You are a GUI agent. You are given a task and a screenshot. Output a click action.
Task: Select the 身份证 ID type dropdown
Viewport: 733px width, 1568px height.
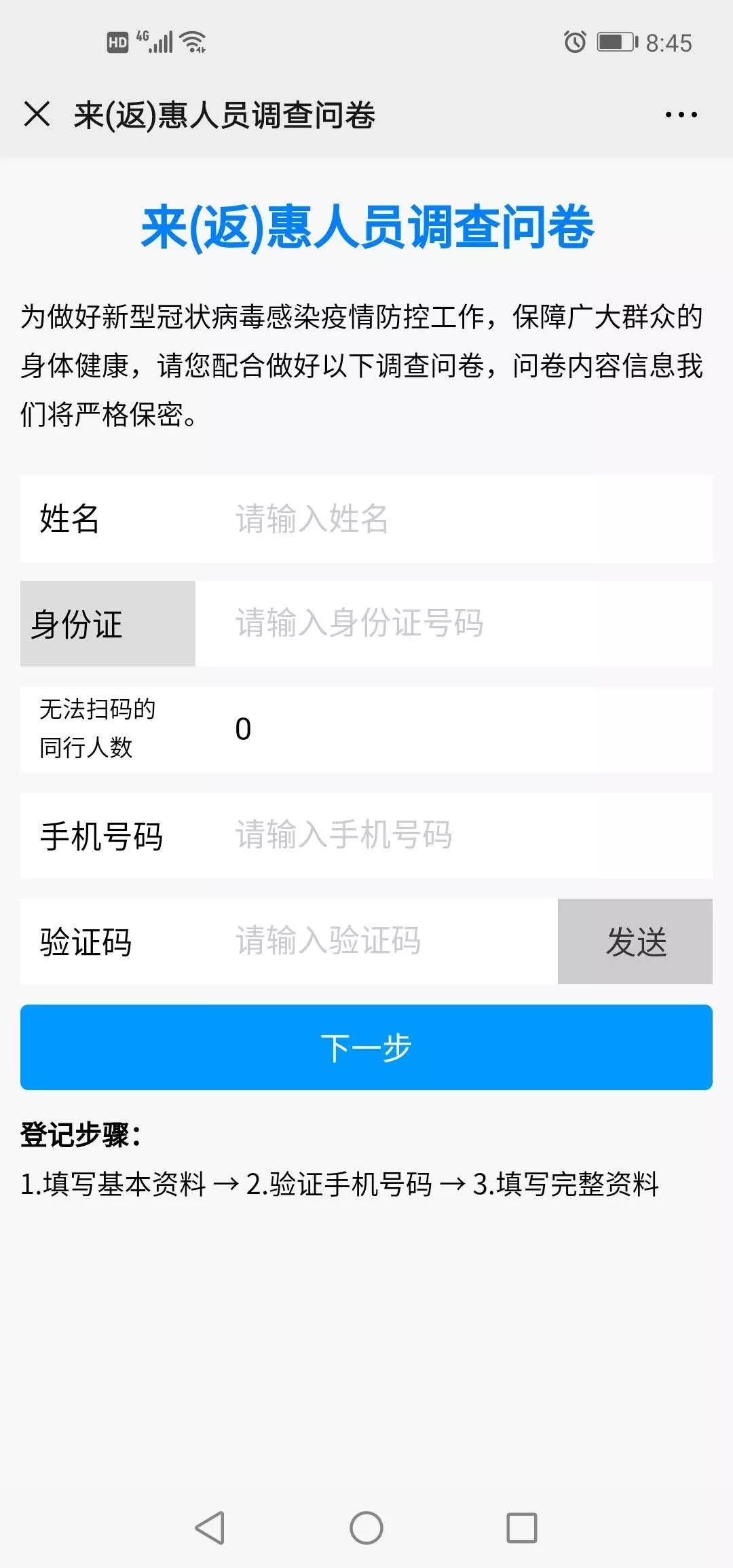(108, 624)
